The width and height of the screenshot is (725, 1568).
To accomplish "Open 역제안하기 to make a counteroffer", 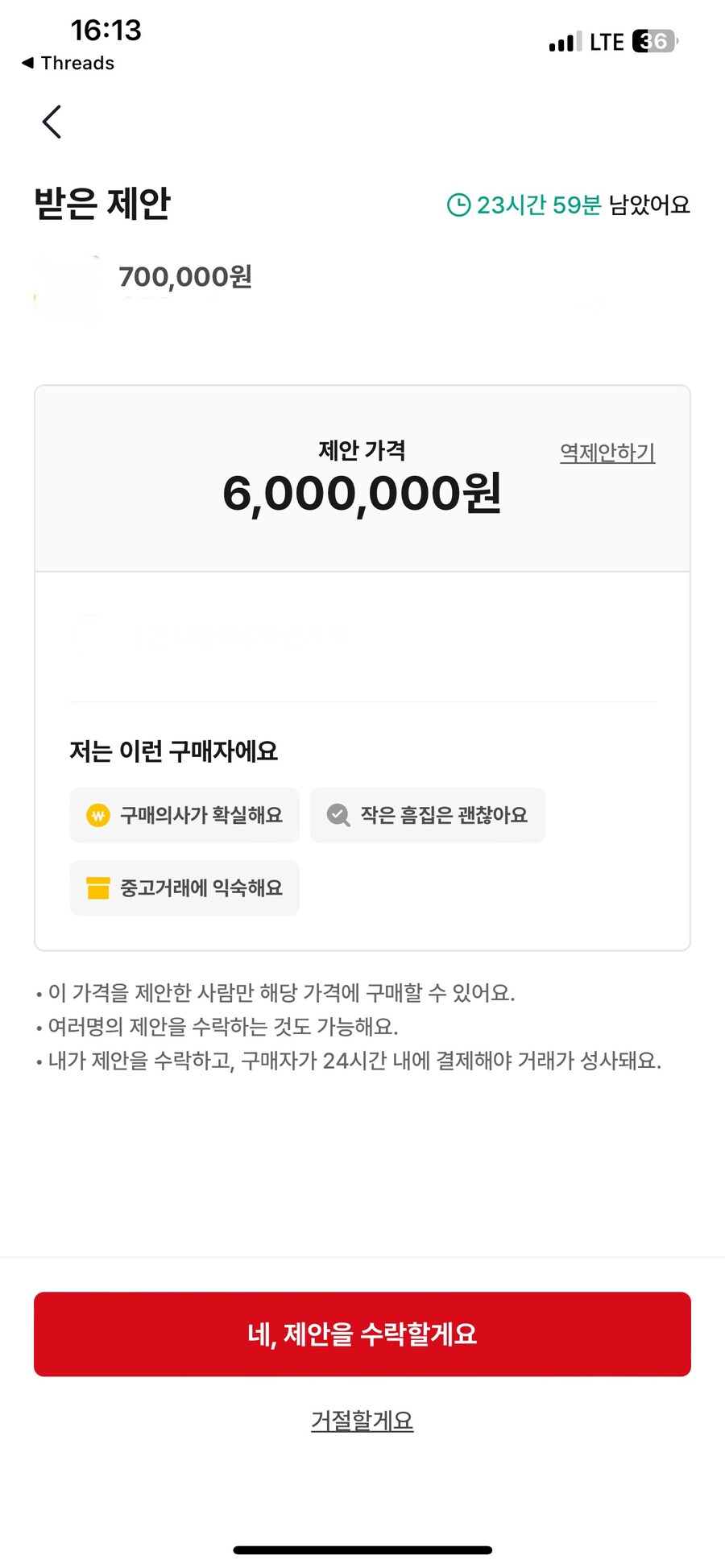I will pos(607,453).
